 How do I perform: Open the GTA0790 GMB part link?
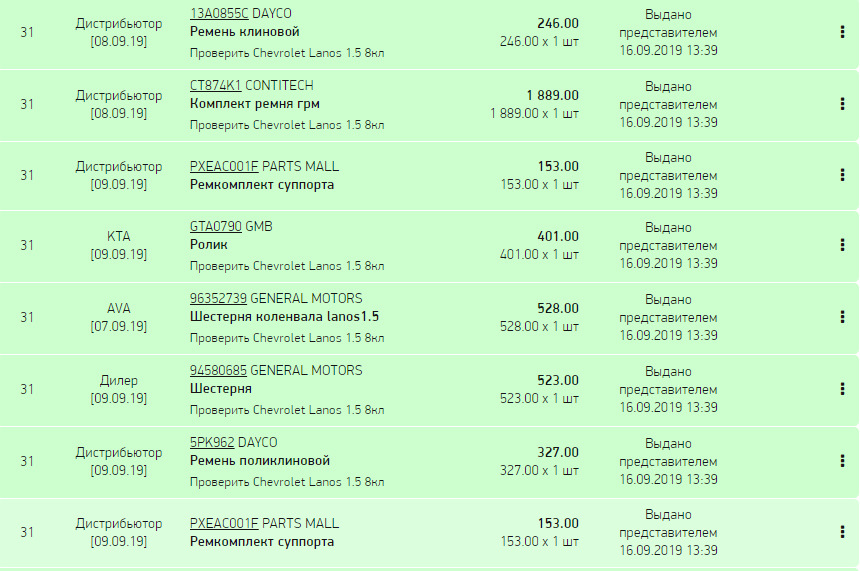click(216, 226)
